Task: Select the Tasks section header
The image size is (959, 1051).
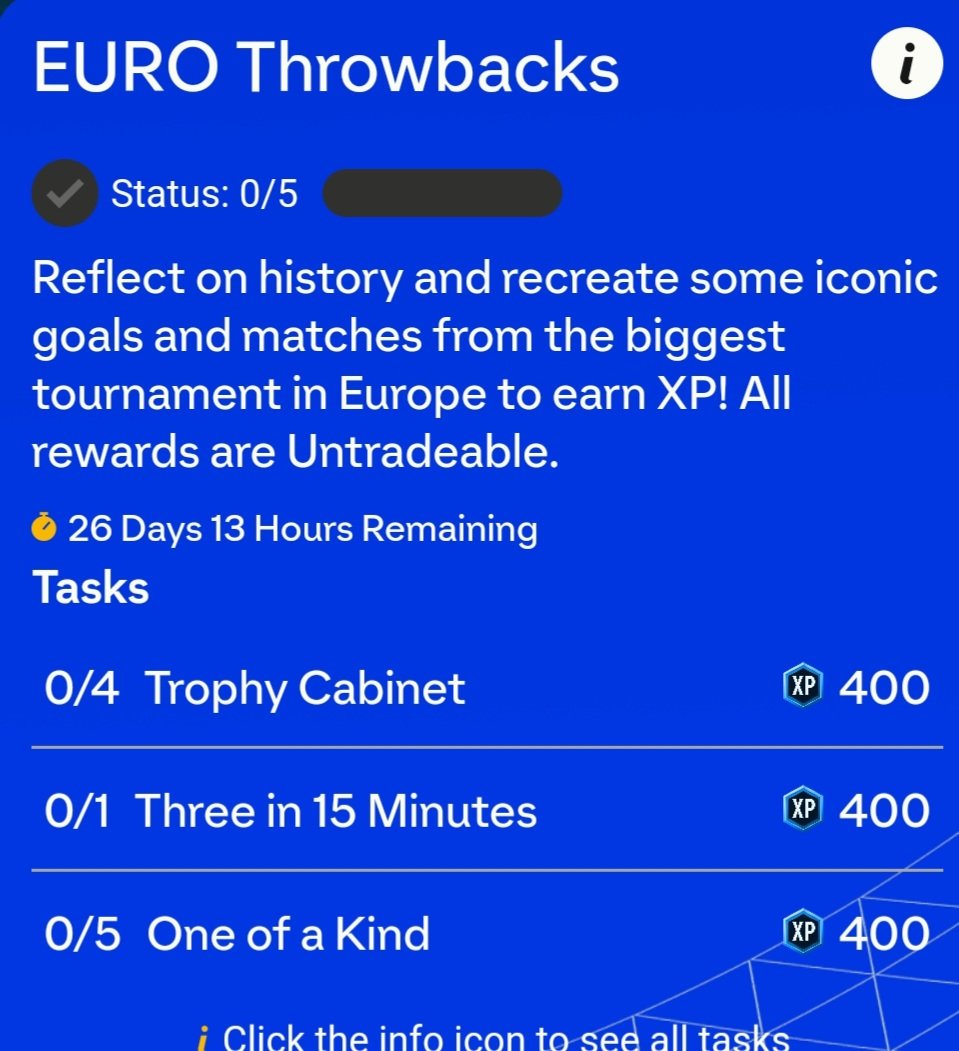Action: [90, 588]
